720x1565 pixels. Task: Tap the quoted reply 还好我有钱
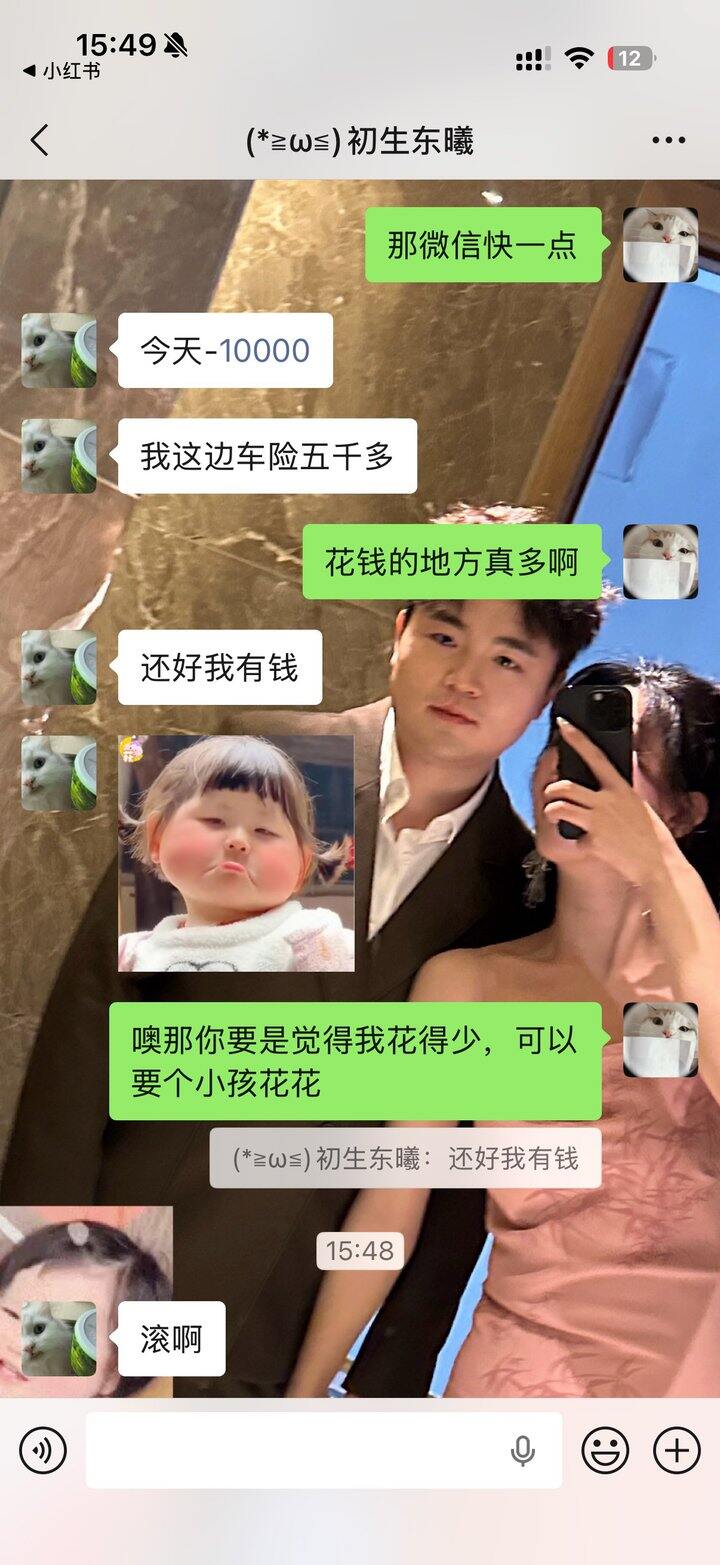pos(405,1158)
